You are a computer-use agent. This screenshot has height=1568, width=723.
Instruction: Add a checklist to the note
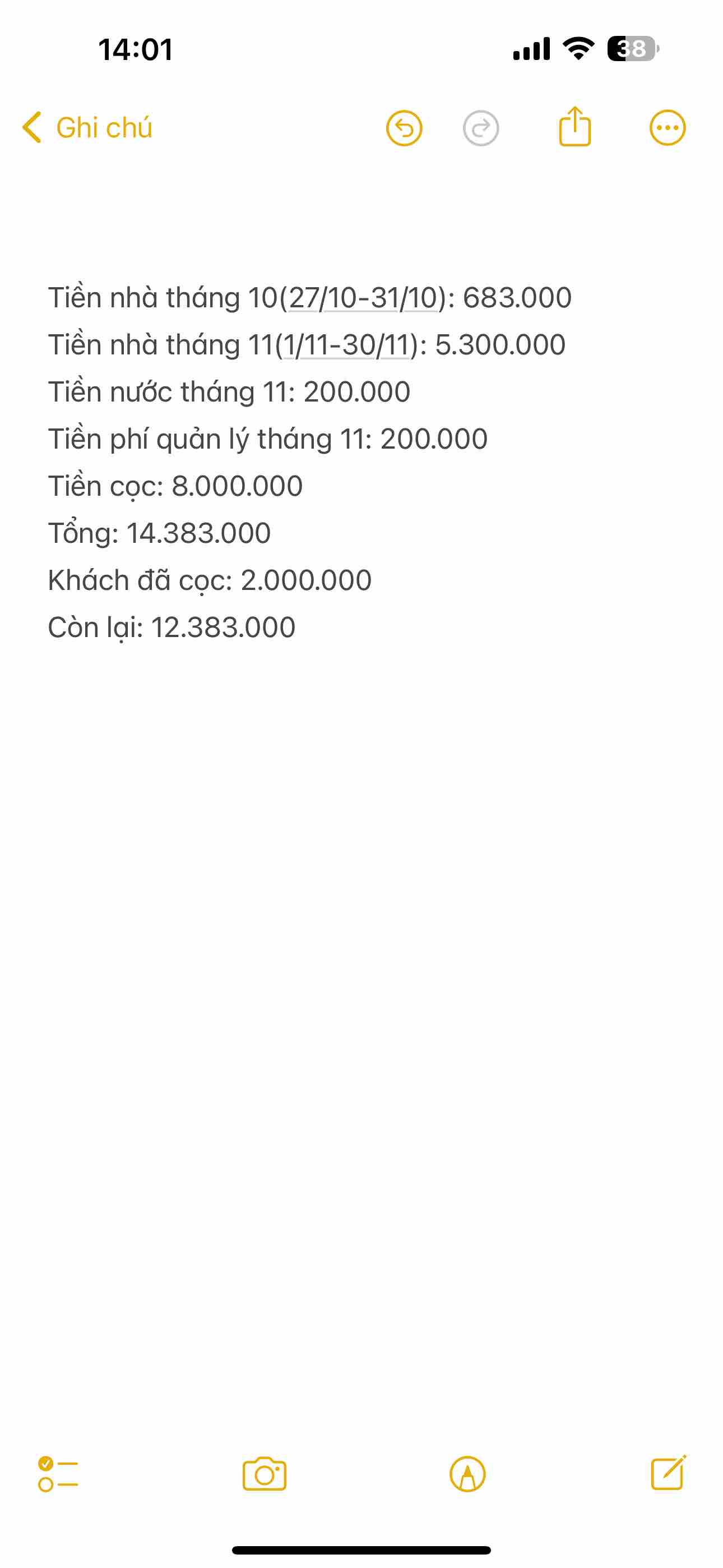[x=58, y=1474]
